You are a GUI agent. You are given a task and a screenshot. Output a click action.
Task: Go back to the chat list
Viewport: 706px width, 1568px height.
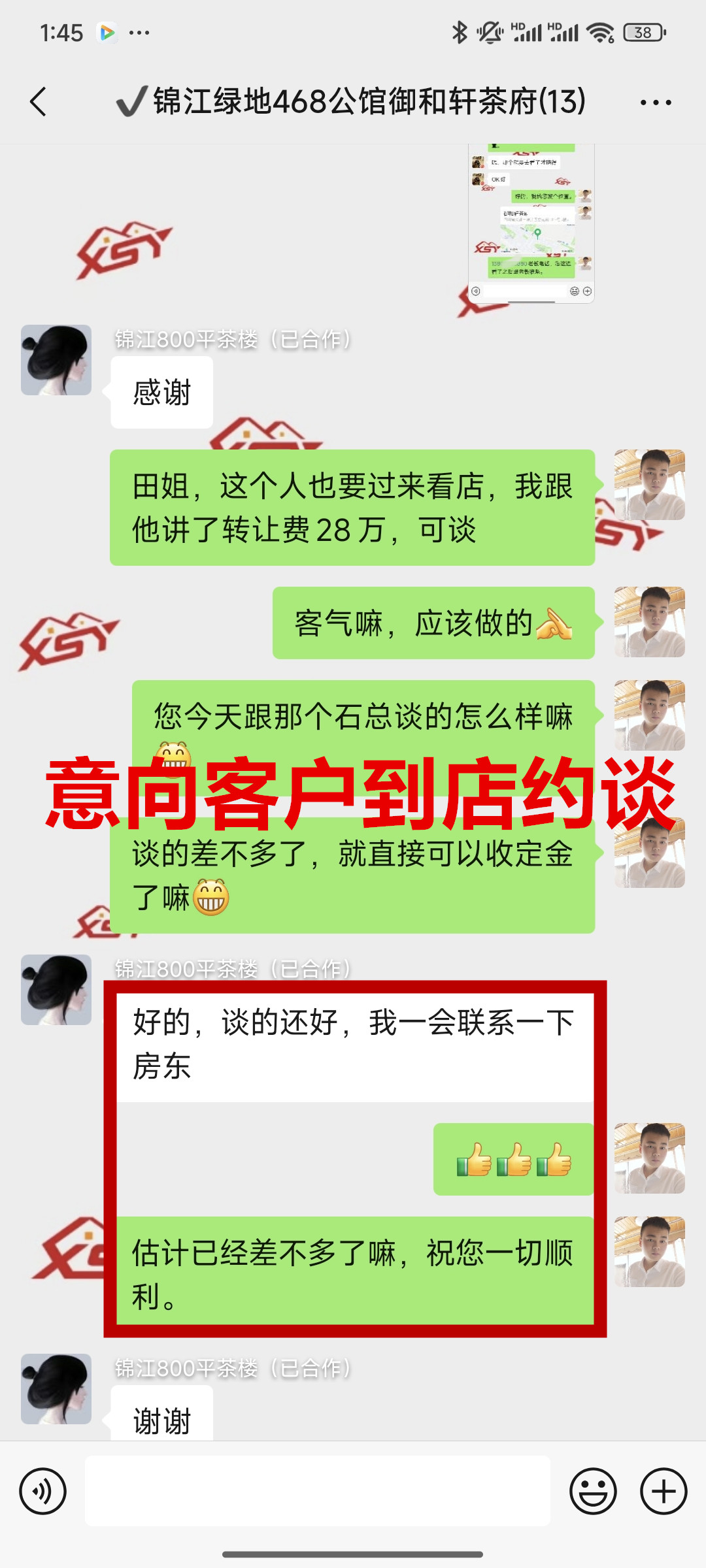pos(39,102)
